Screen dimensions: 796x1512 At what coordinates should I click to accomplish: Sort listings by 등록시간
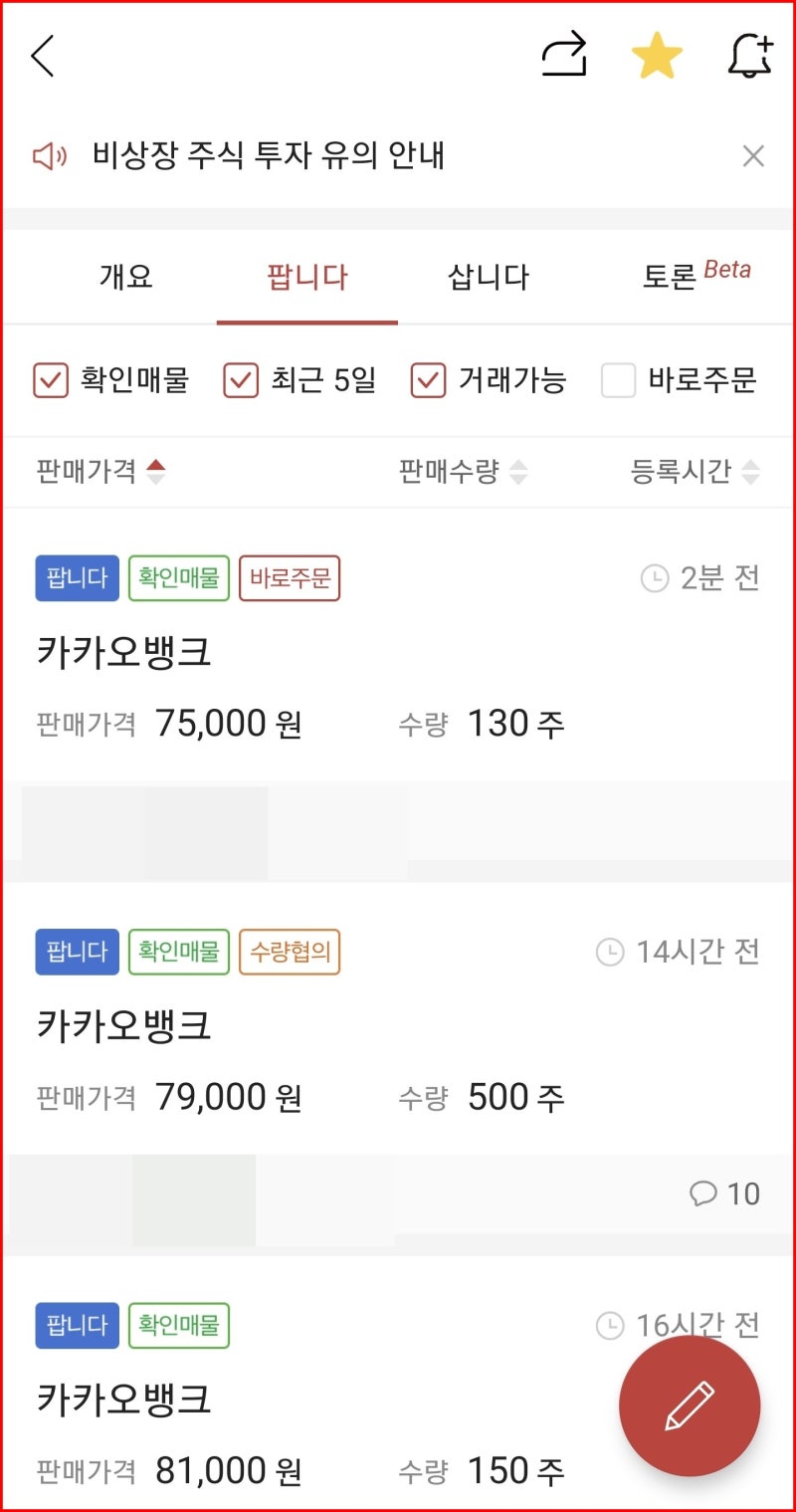pyautogui.click(x=694, y=471)
